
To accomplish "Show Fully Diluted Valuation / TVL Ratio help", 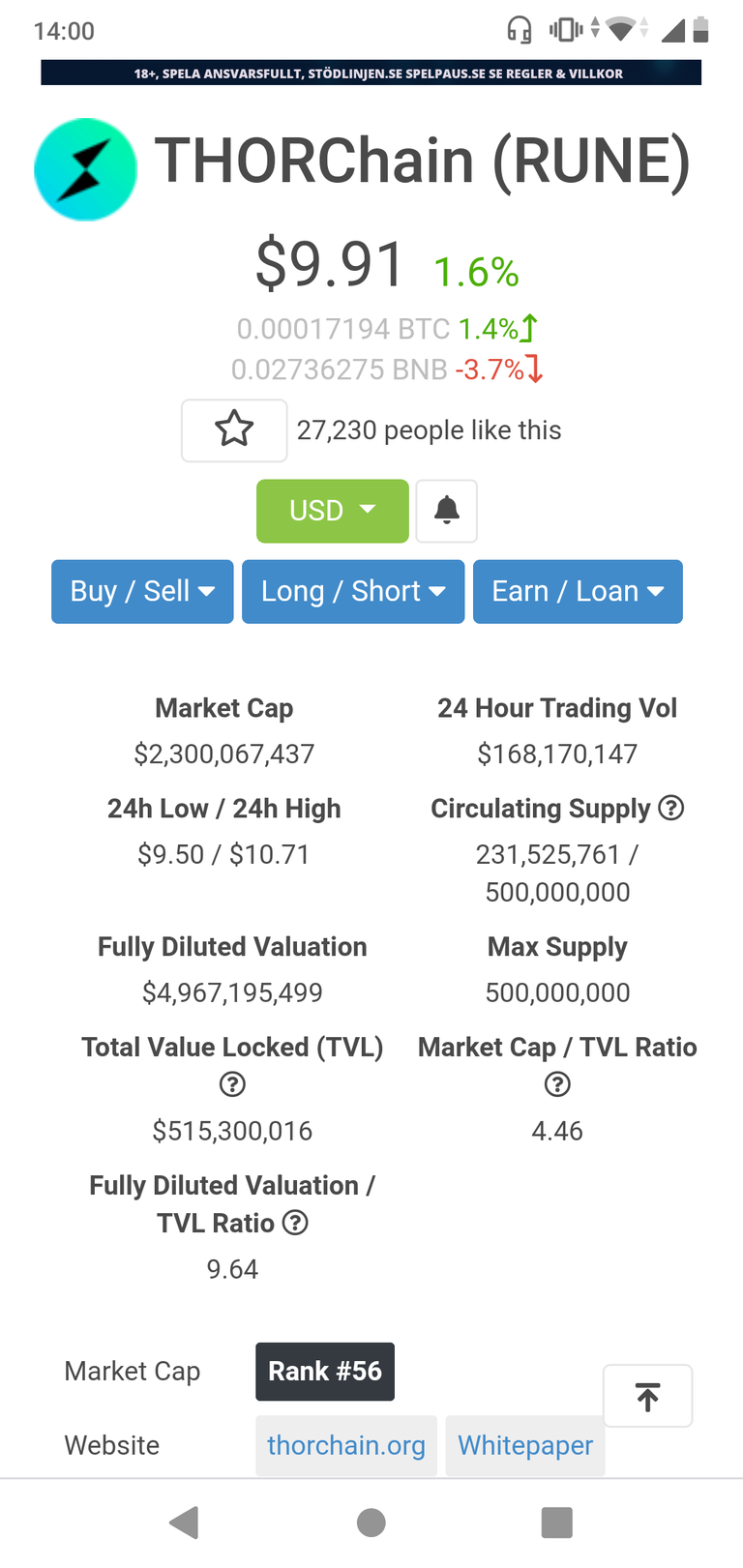I will tap(295, 1223).
